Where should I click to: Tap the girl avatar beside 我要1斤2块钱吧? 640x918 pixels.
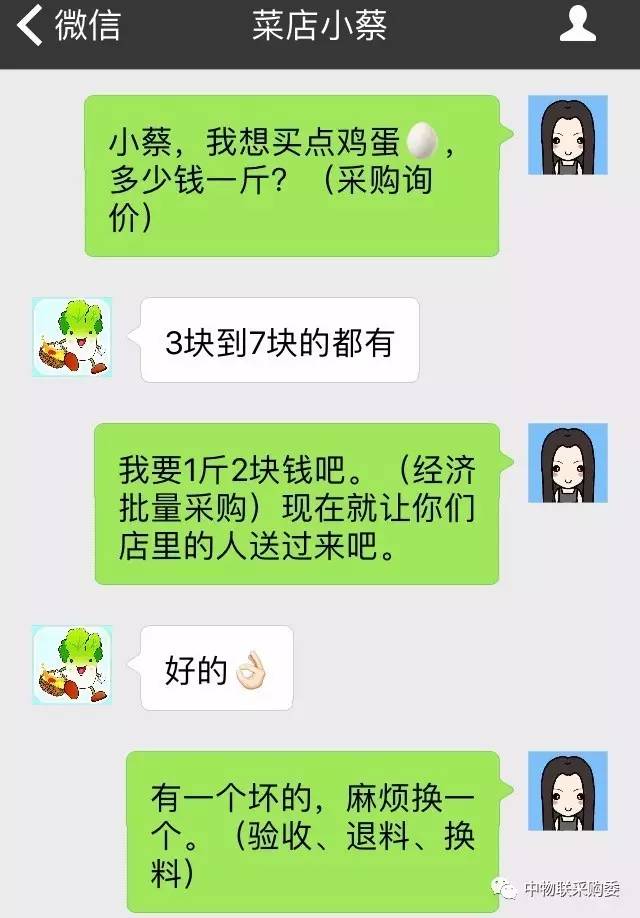click(567, 463)
